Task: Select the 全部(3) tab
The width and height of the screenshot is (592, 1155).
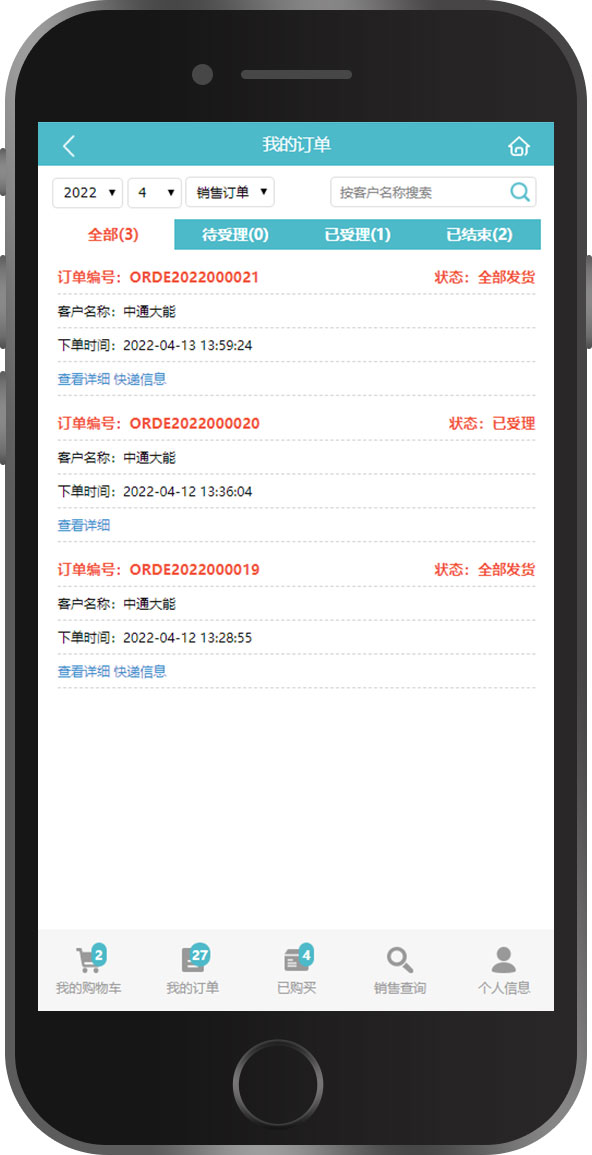Action: [113, 235]
